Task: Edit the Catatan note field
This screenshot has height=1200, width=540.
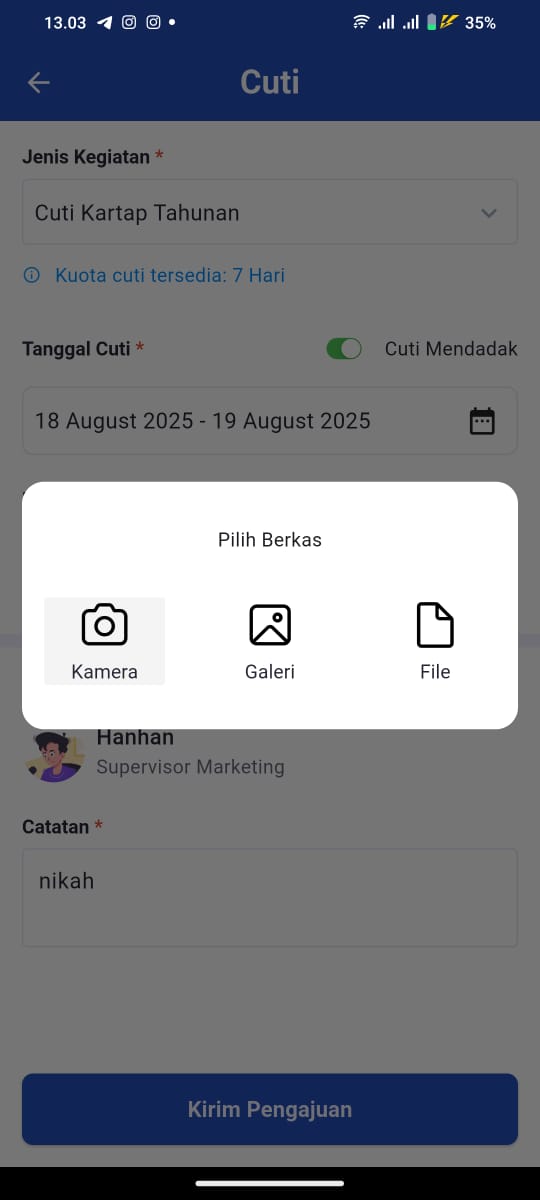Action: (270, 898)
